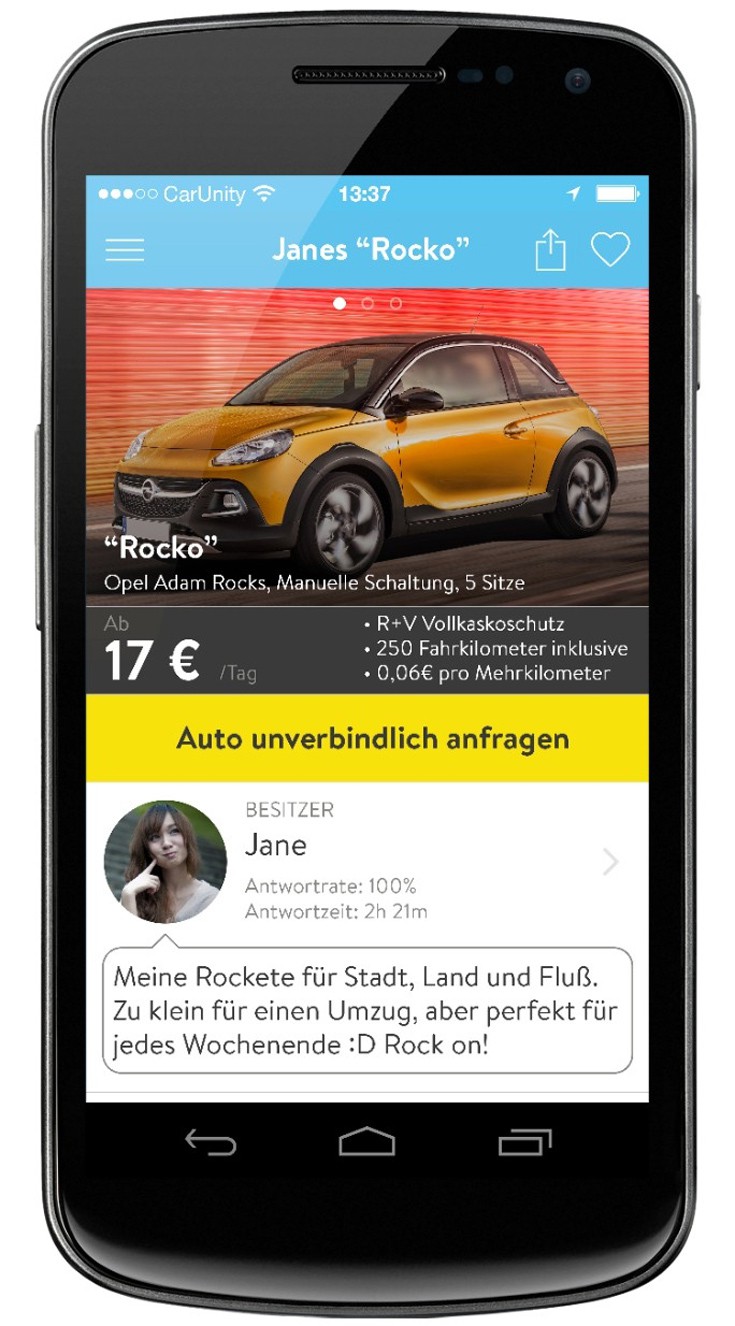Add this car to favorites
This screenshot has width=735, height=1326.
tap(609, 249)
